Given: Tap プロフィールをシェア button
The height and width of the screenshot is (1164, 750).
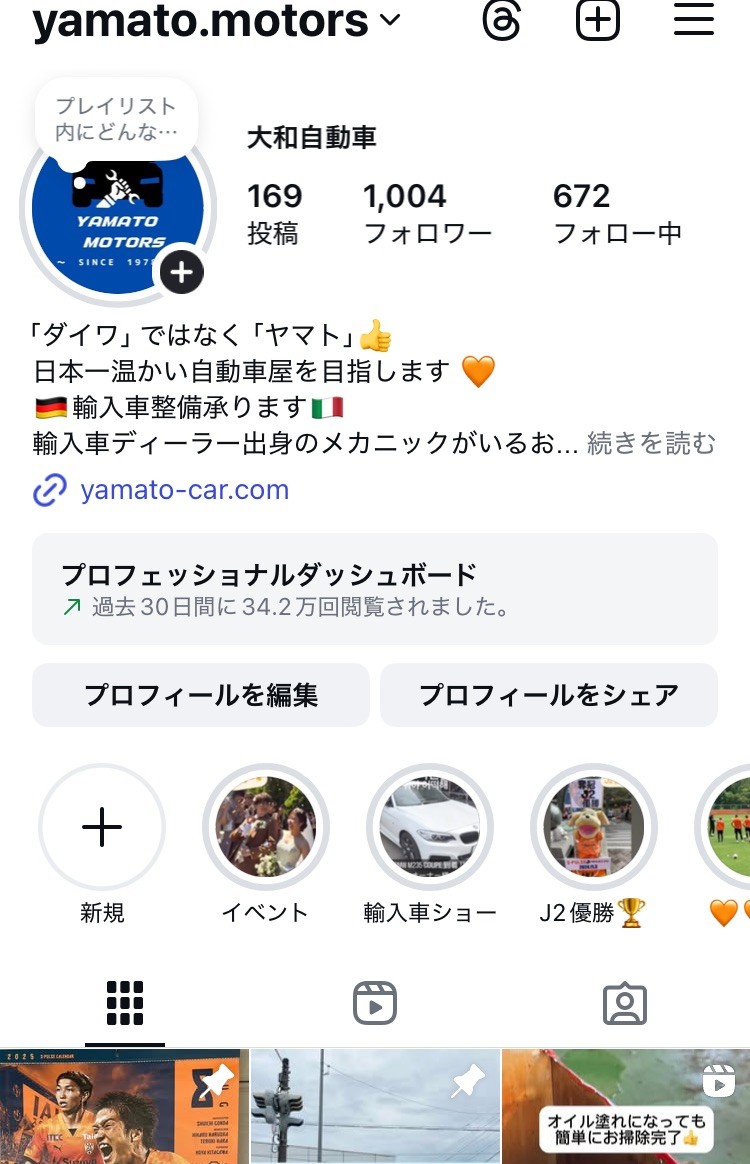Looking at the screenshot, I should click(548, 695).
